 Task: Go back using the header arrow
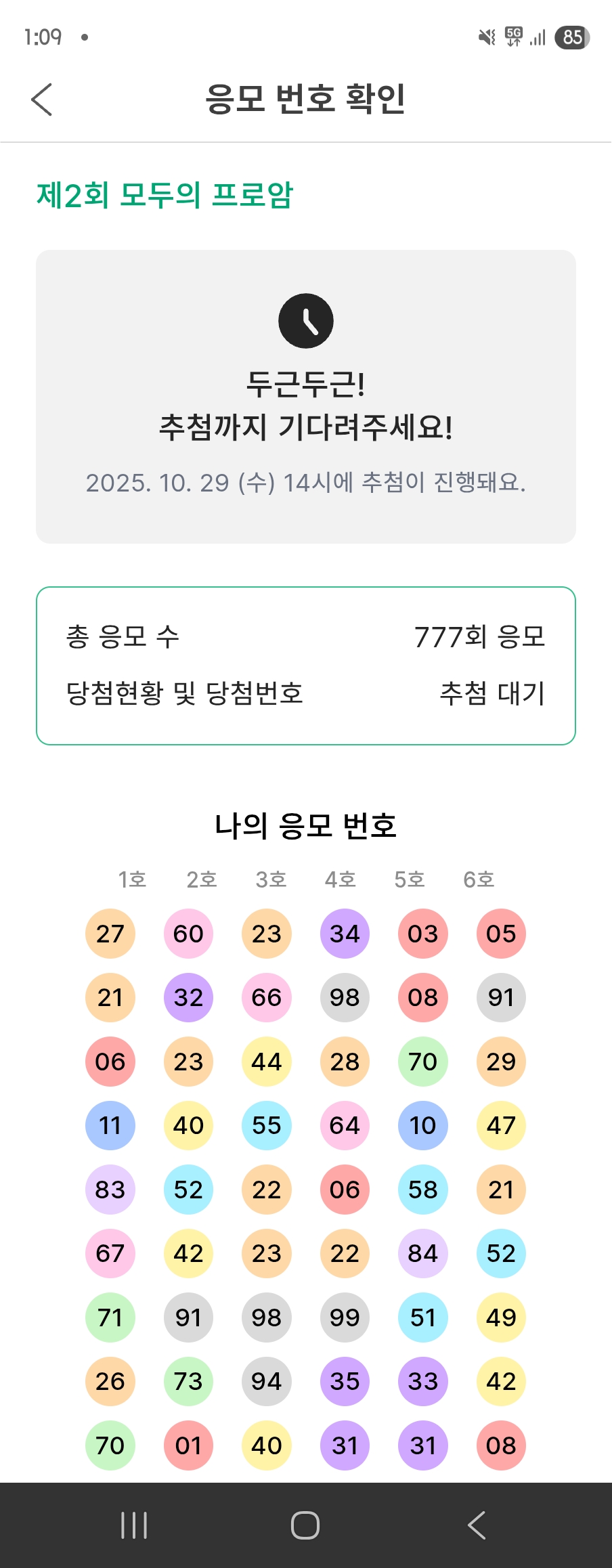pyautogui.click(x=42, y=100)
